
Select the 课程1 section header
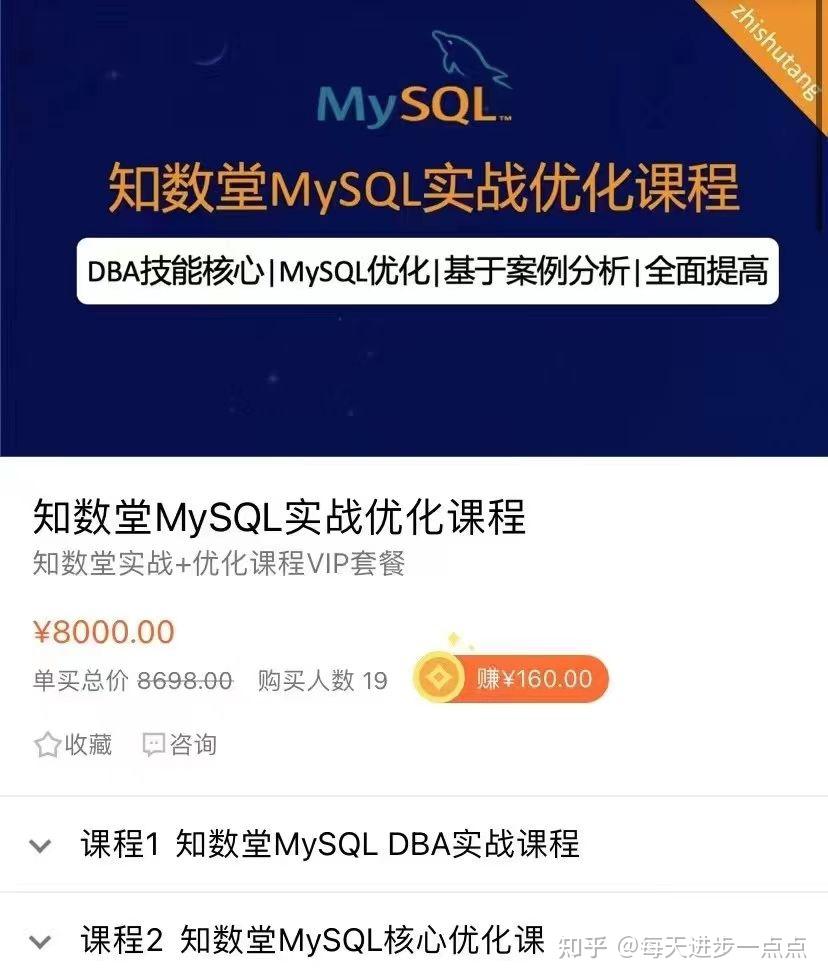tap(330, 846)
